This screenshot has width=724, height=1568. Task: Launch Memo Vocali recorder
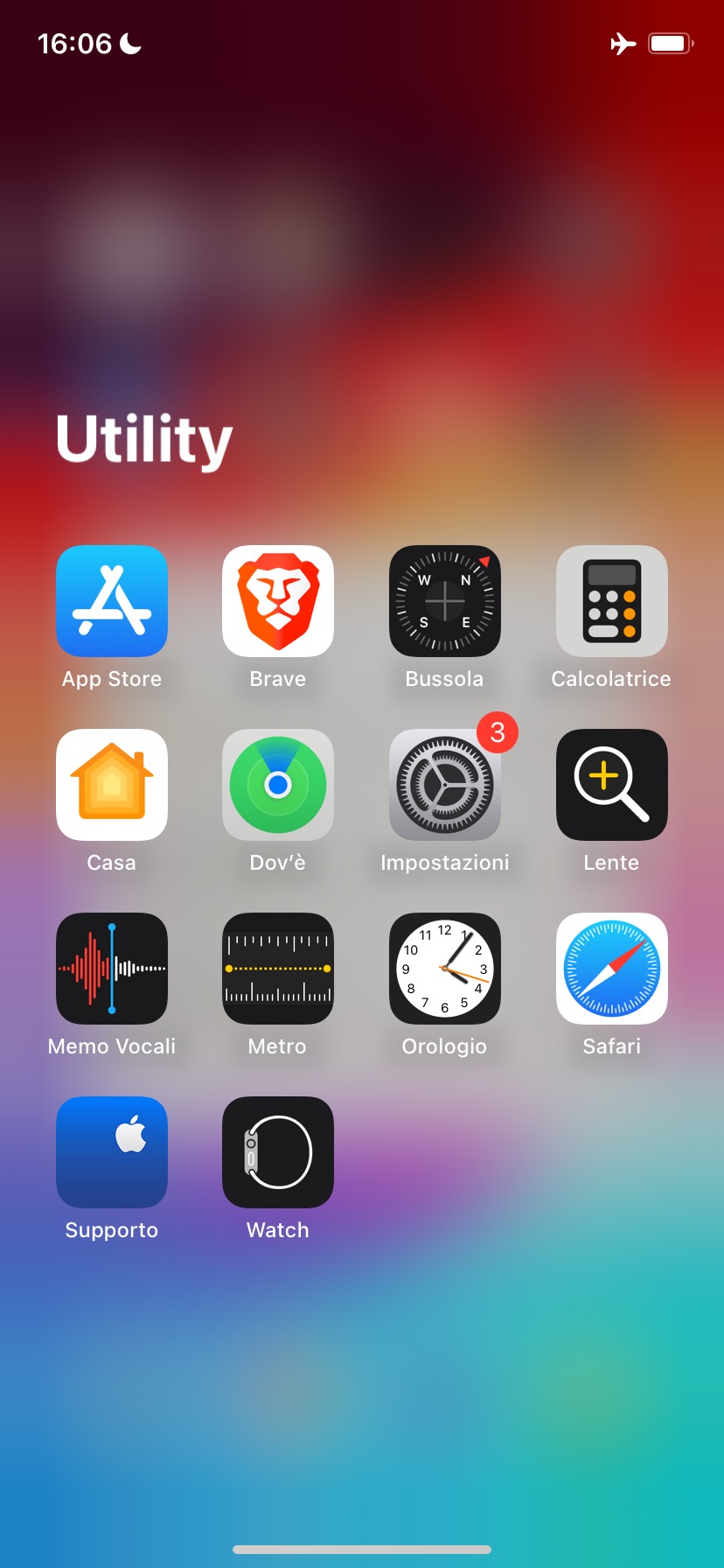click(x=112, y=969)
